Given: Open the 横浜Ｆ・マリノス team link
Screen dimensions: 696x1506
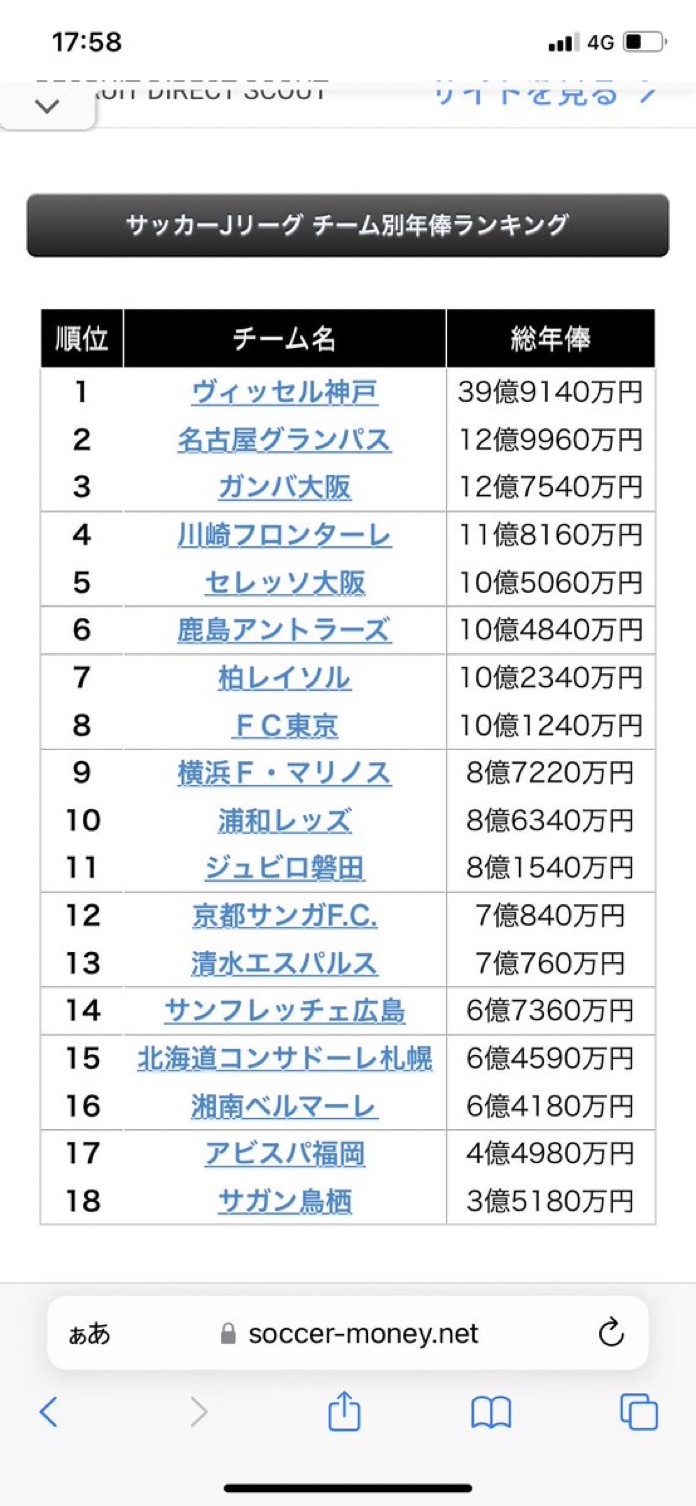Looking at the screenshot, I should [284, 773].
